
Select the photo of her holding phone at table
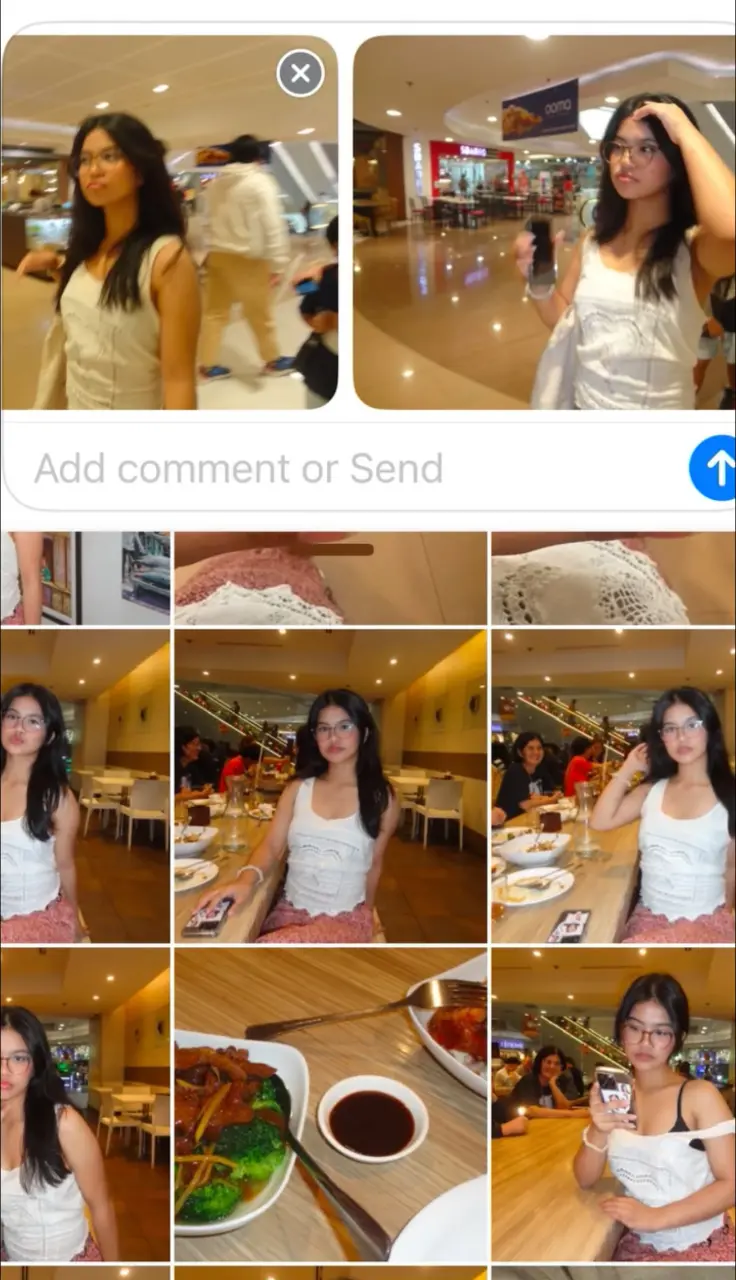(x=613, y=1105)
